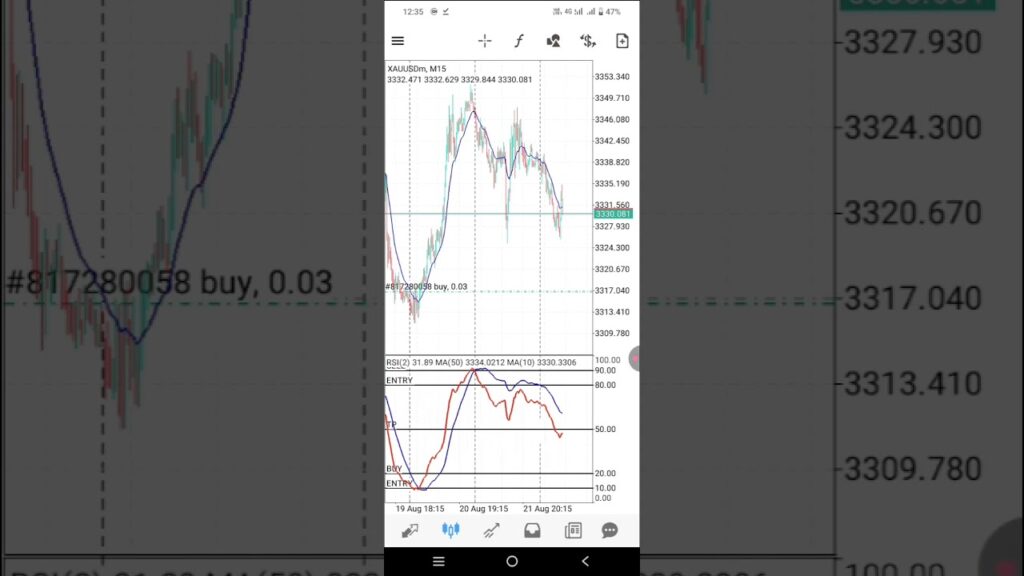
Task: Open the trade panel with dollar icon
Action: (588, 41)
